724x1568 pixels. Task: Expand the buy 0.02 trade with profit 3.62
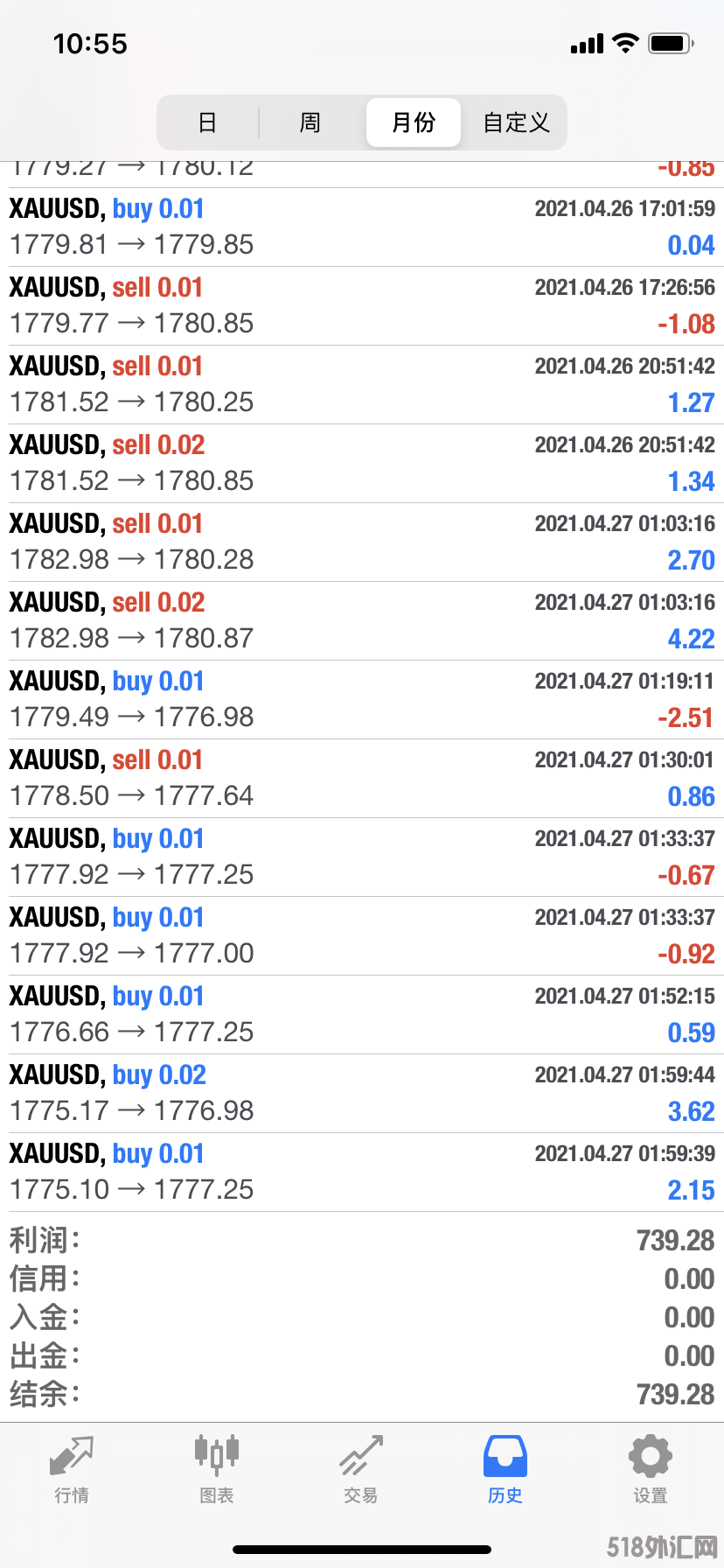pyautogui.click(x=362, y=1093)
